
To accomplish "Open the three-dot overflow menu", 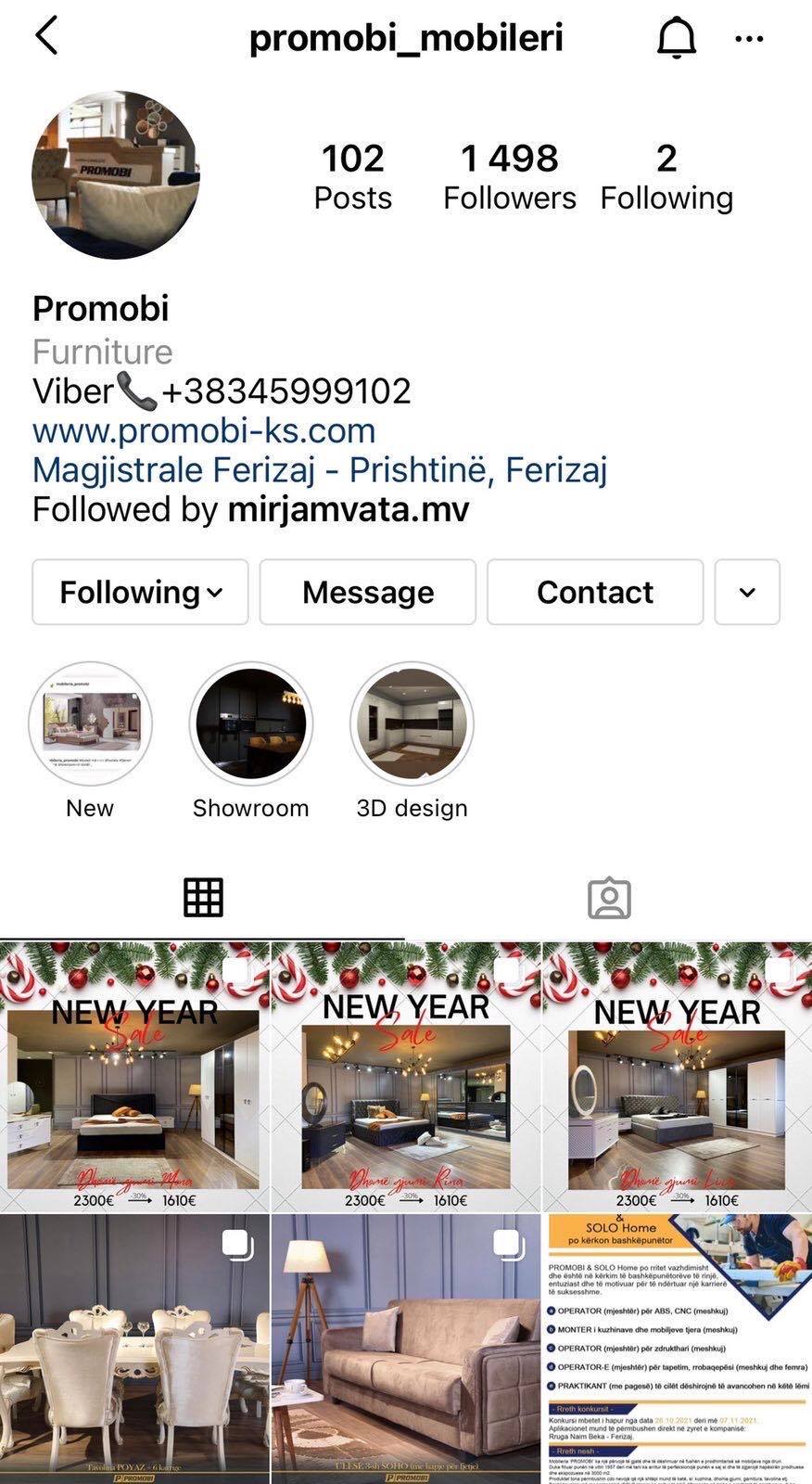I will pyautogui.click(x=748, y=39).
